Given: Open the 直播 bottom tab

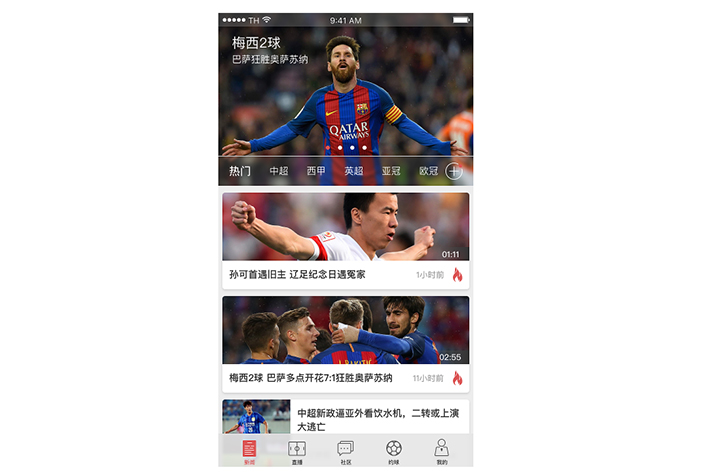Looking at the screenshot, I should click(297, 451).
